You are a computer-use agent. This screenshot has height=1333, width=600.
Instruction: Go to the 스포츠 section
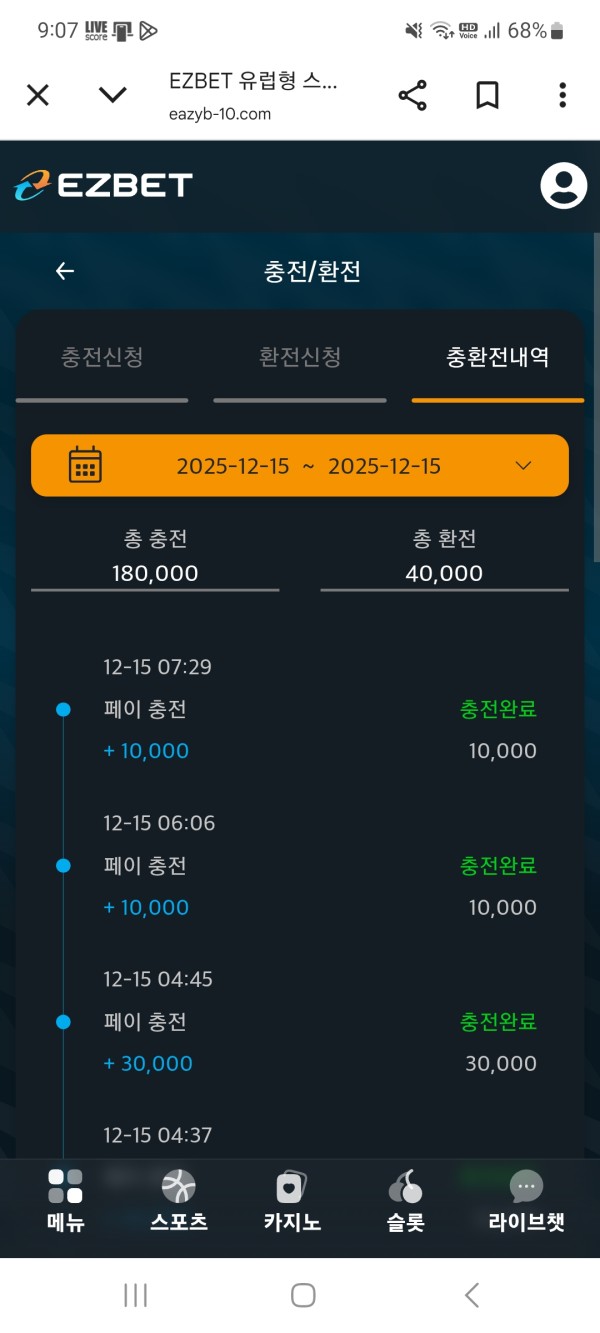(x=179, y=1200)
